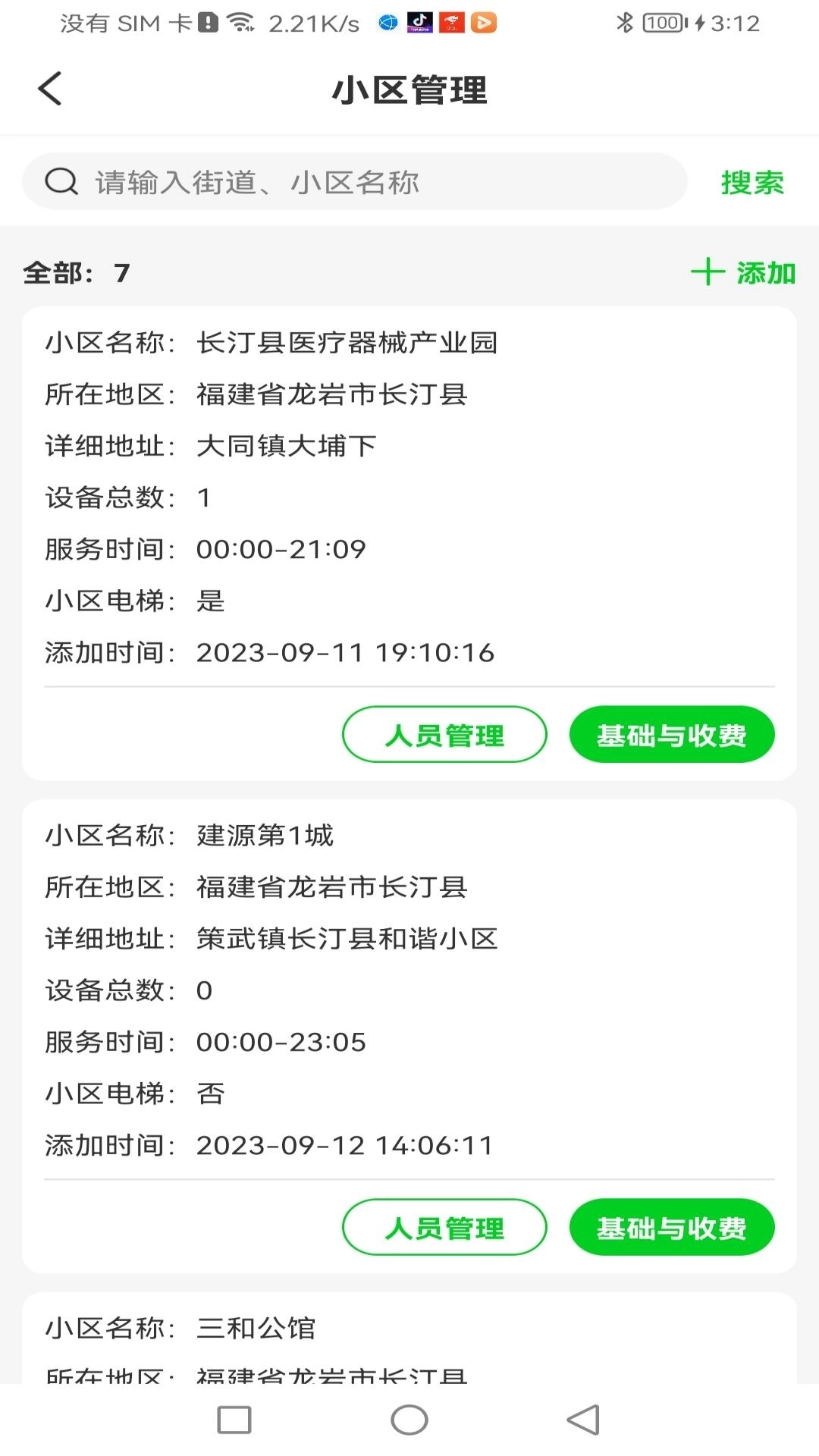Tap the Bluetooth icon in the status bar
Screen dimensions: 819x1456
[624, 21]
